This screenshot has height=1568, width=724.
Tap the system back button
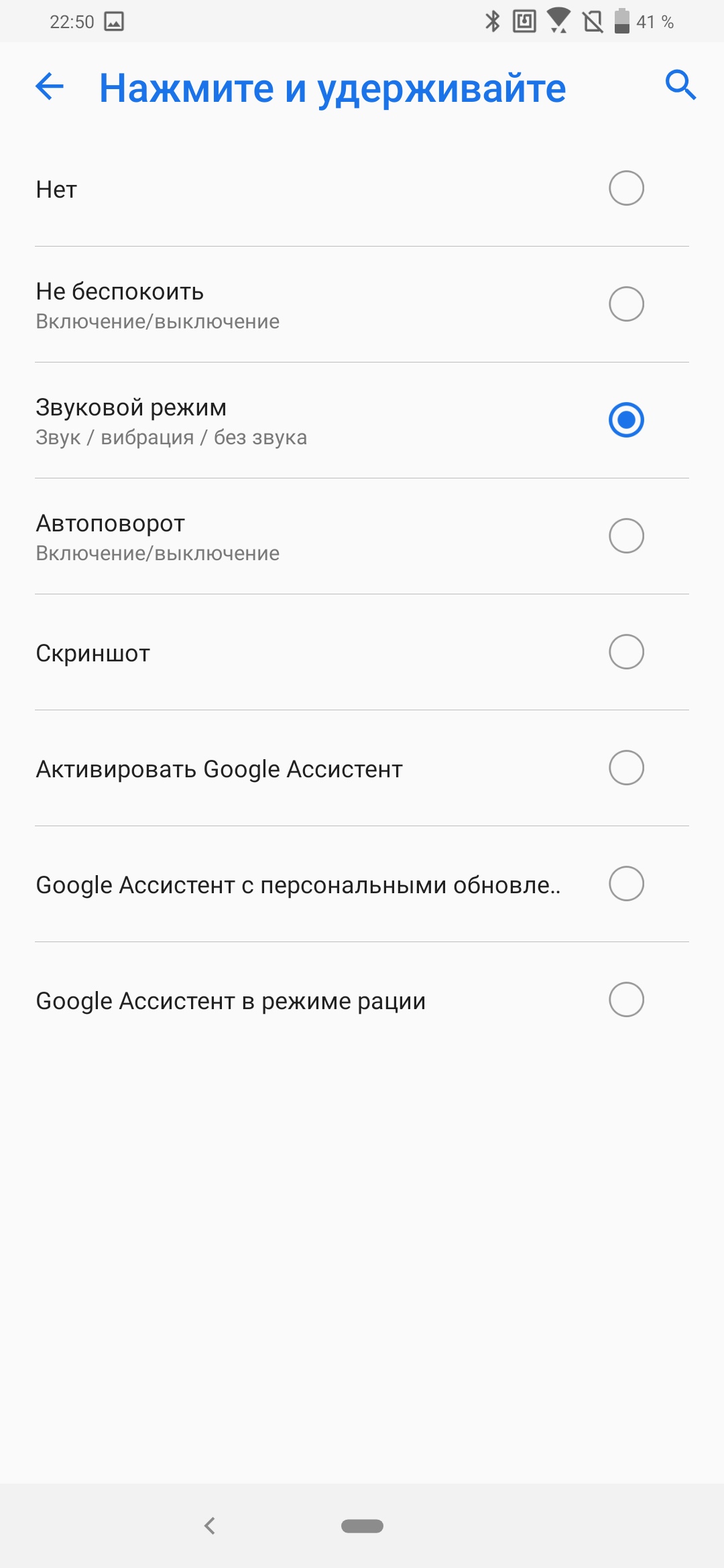pos(210,1526)
